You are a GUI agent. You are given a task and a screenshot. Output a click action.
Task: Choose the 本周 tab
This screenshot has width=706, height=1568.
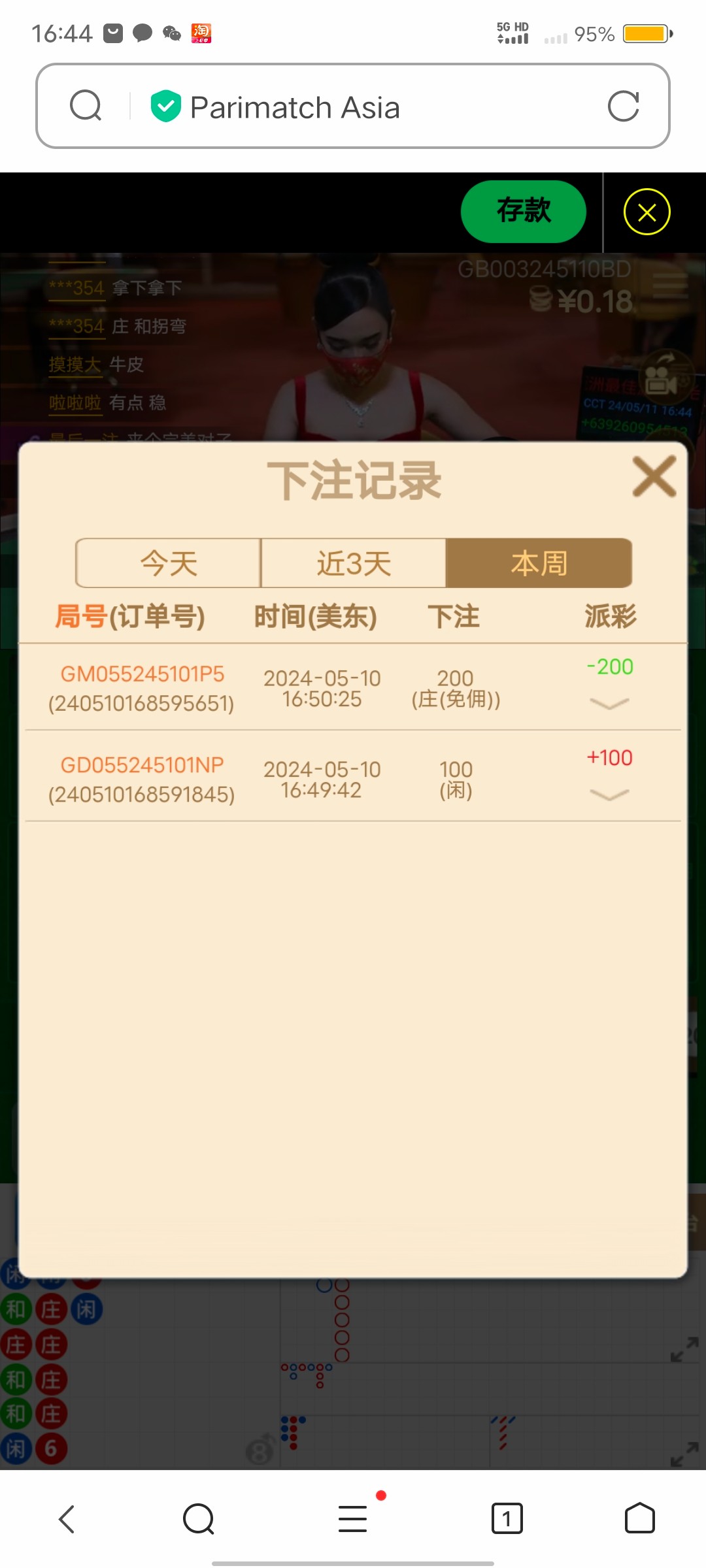[539, 563]
